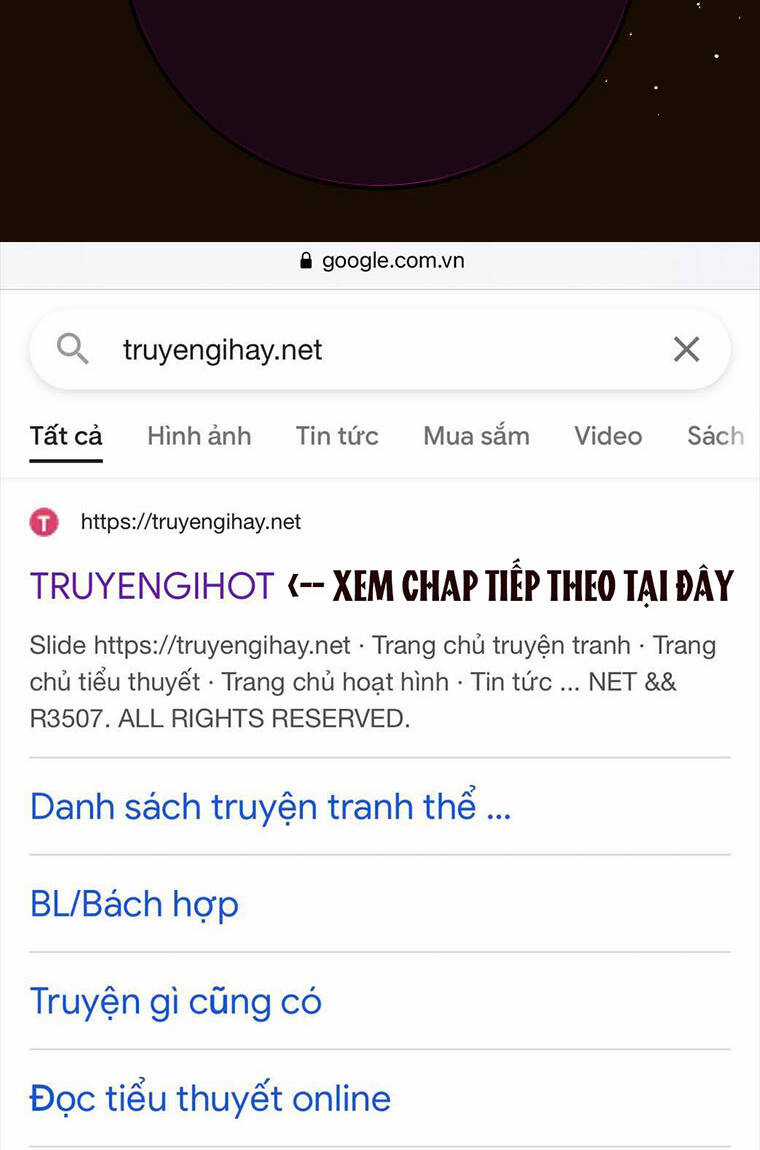Open the Mua sắm results tab
This screenshot has height=1150, width=760.
click(x=476, y=436)
